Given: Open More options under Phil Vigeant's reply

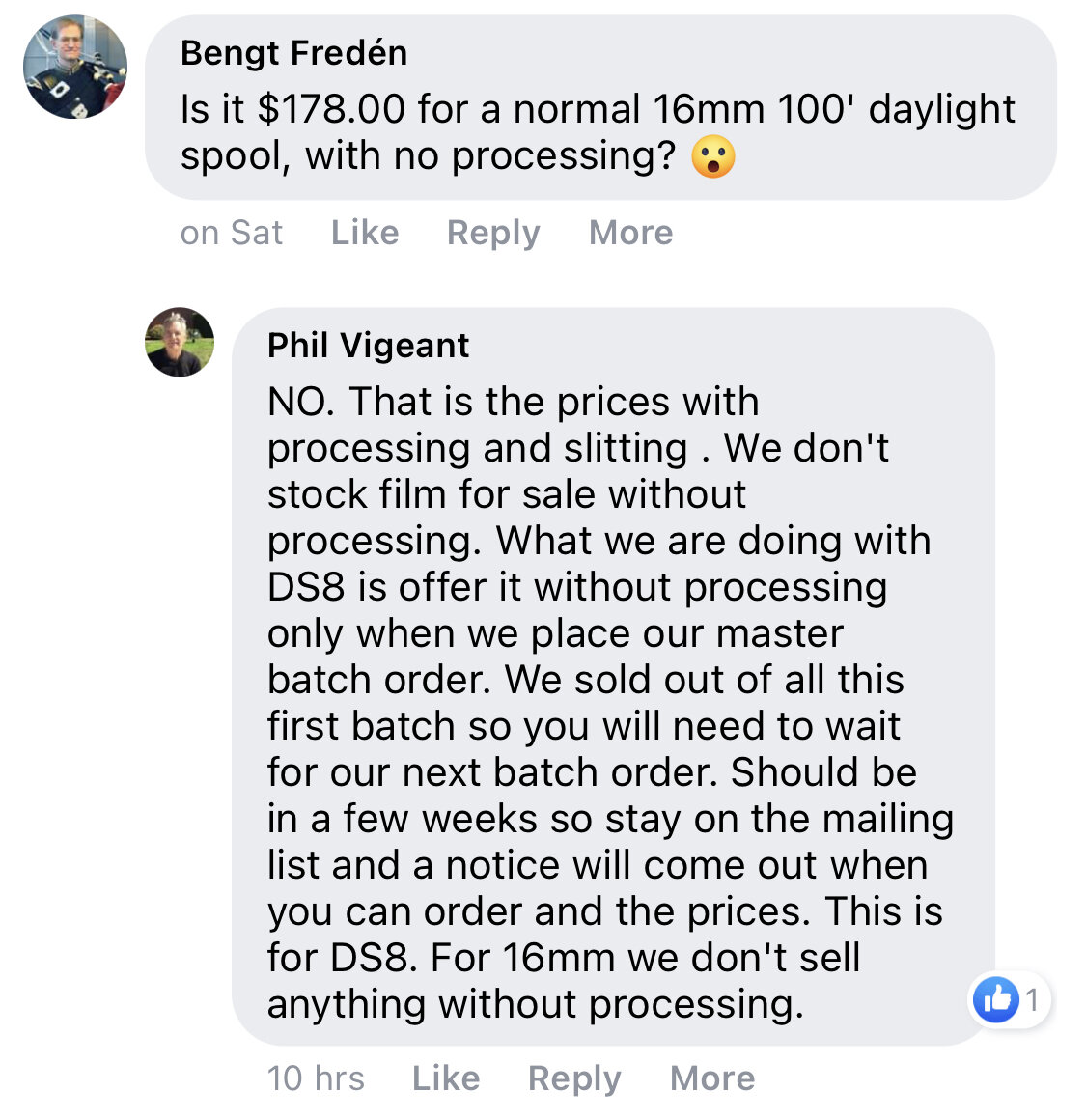Looking at the screenshot, I should pyautogui.click(x=712, y=1078).
